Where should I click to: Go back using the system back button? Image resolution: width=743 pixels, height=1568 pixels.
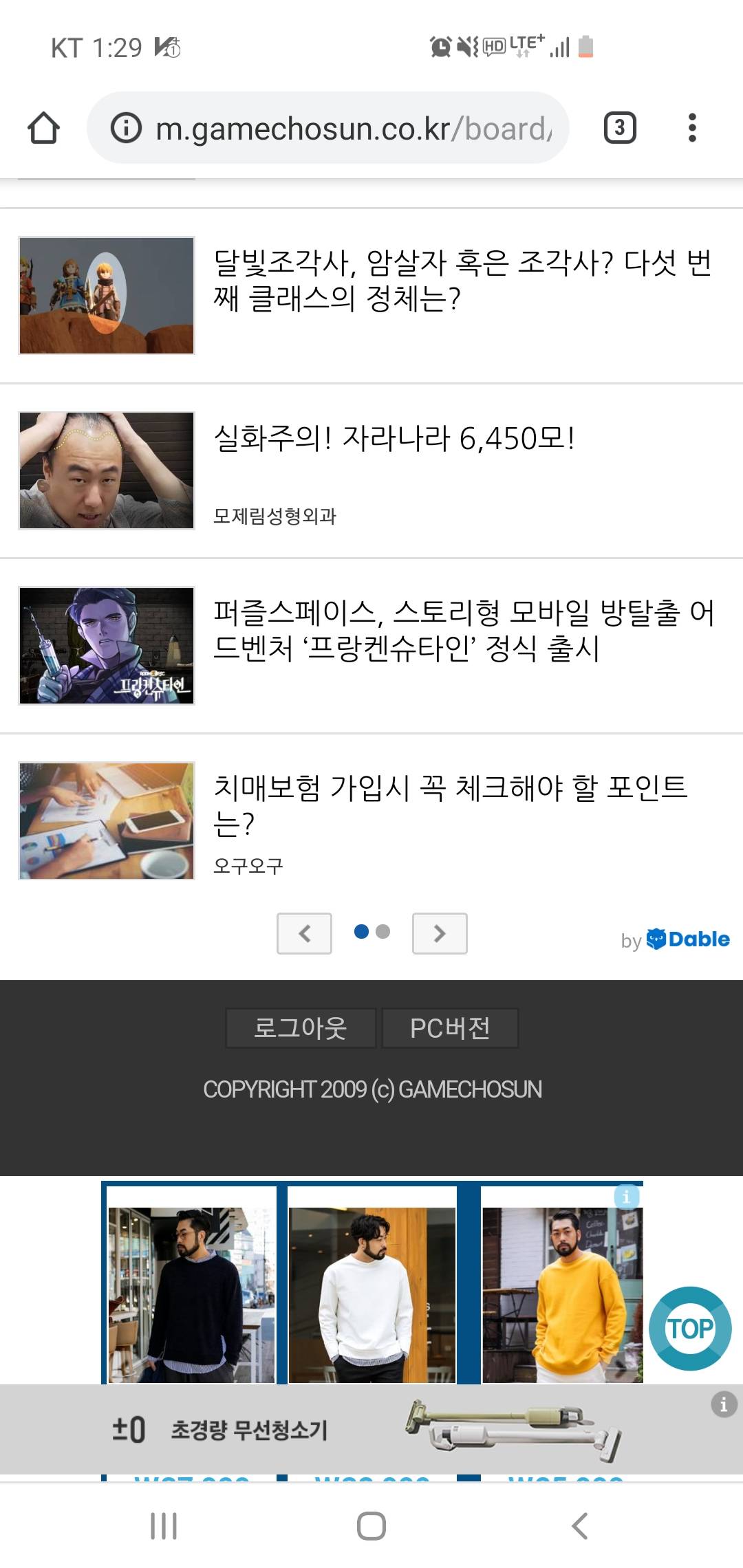[580, 1525]
